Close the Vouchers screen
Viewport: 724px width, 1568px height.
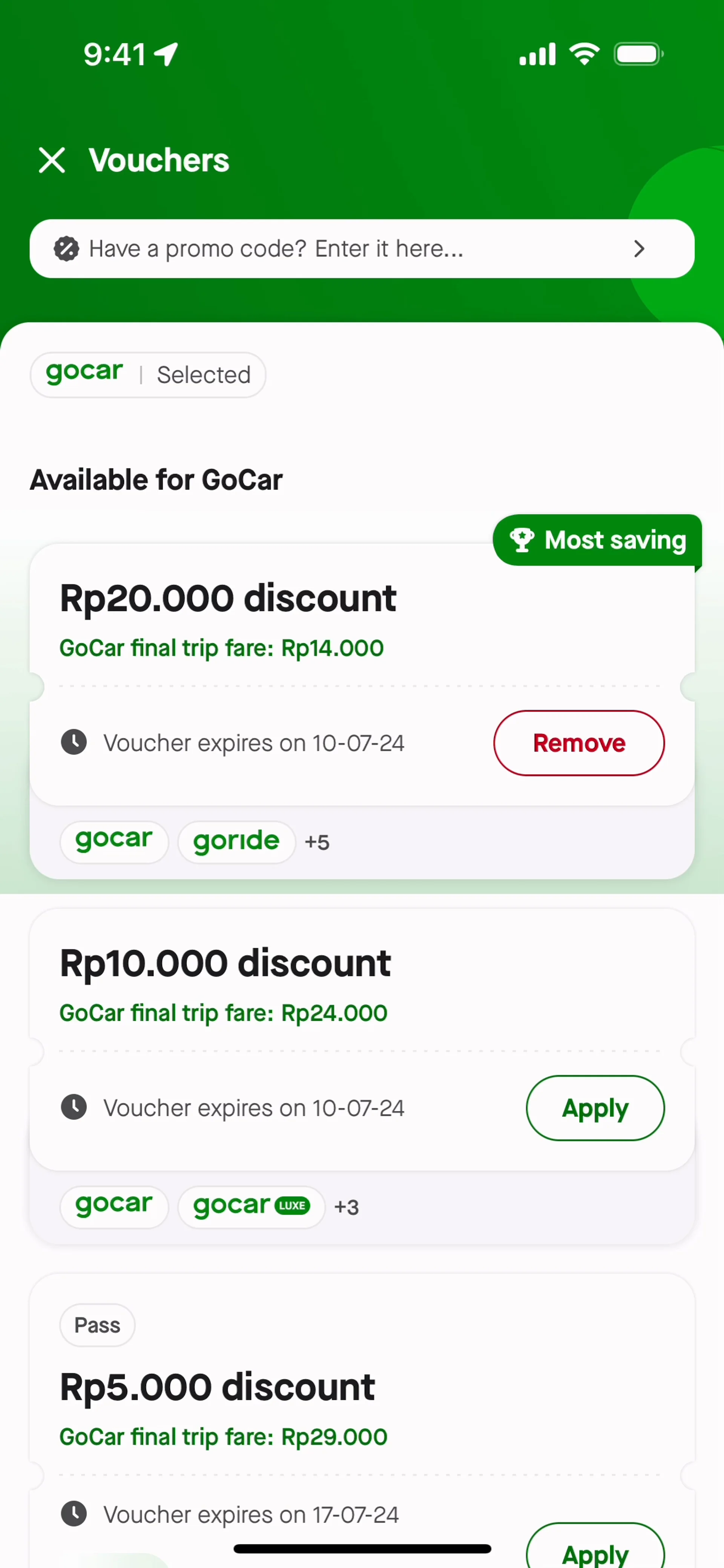click(x=52, y=160)
